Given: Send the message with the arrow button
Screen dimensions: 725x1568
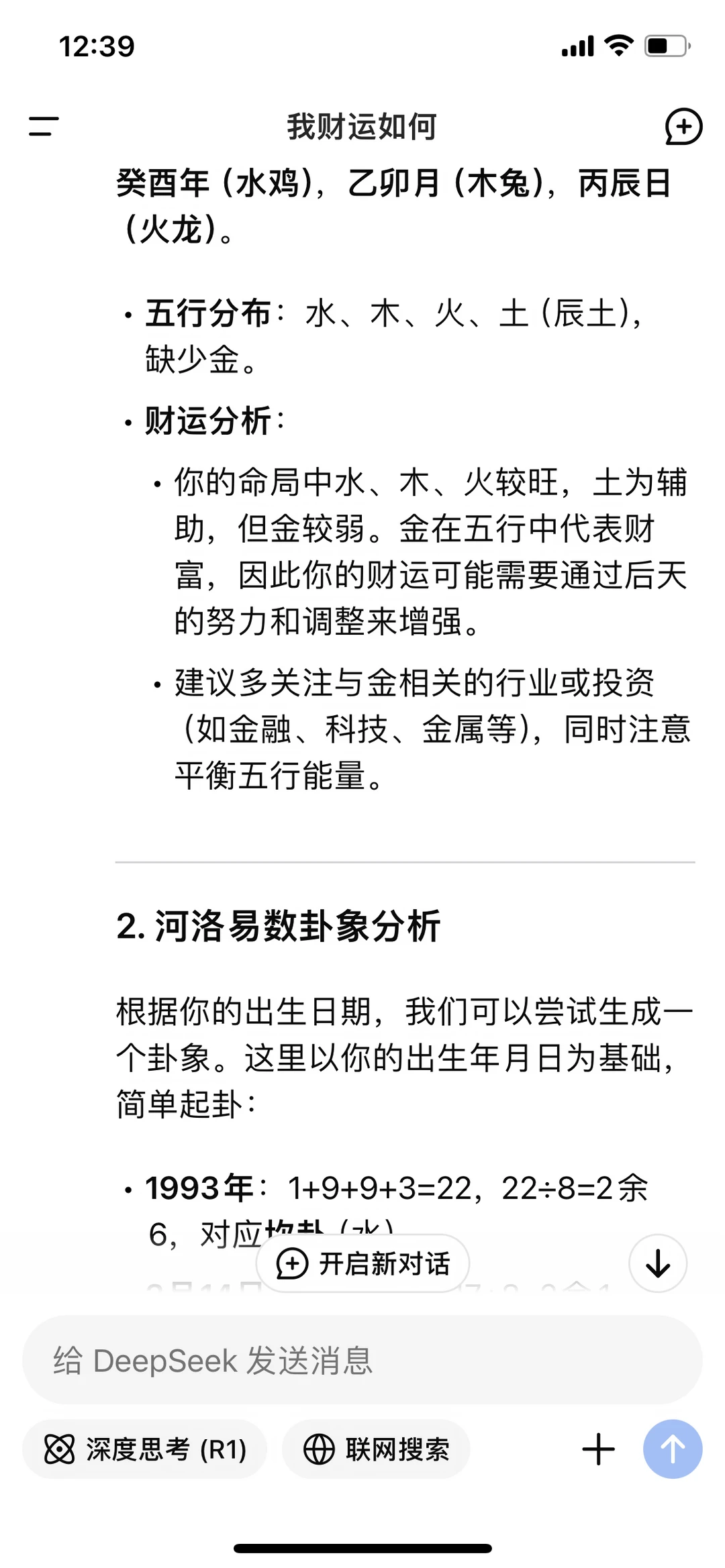Looking at the screenshot, I should click(673, 1449).
